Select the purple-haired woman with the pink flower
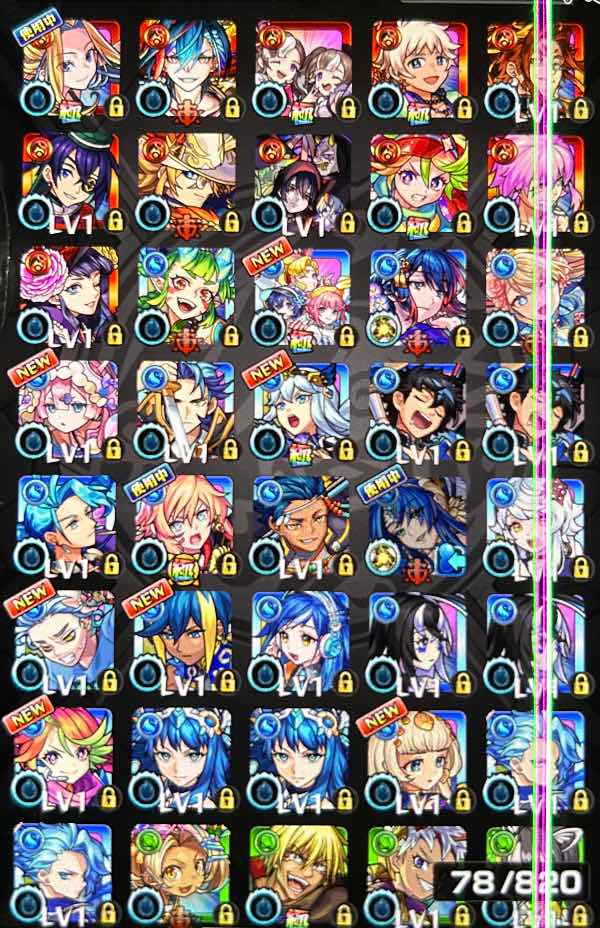 coord(70,297)
